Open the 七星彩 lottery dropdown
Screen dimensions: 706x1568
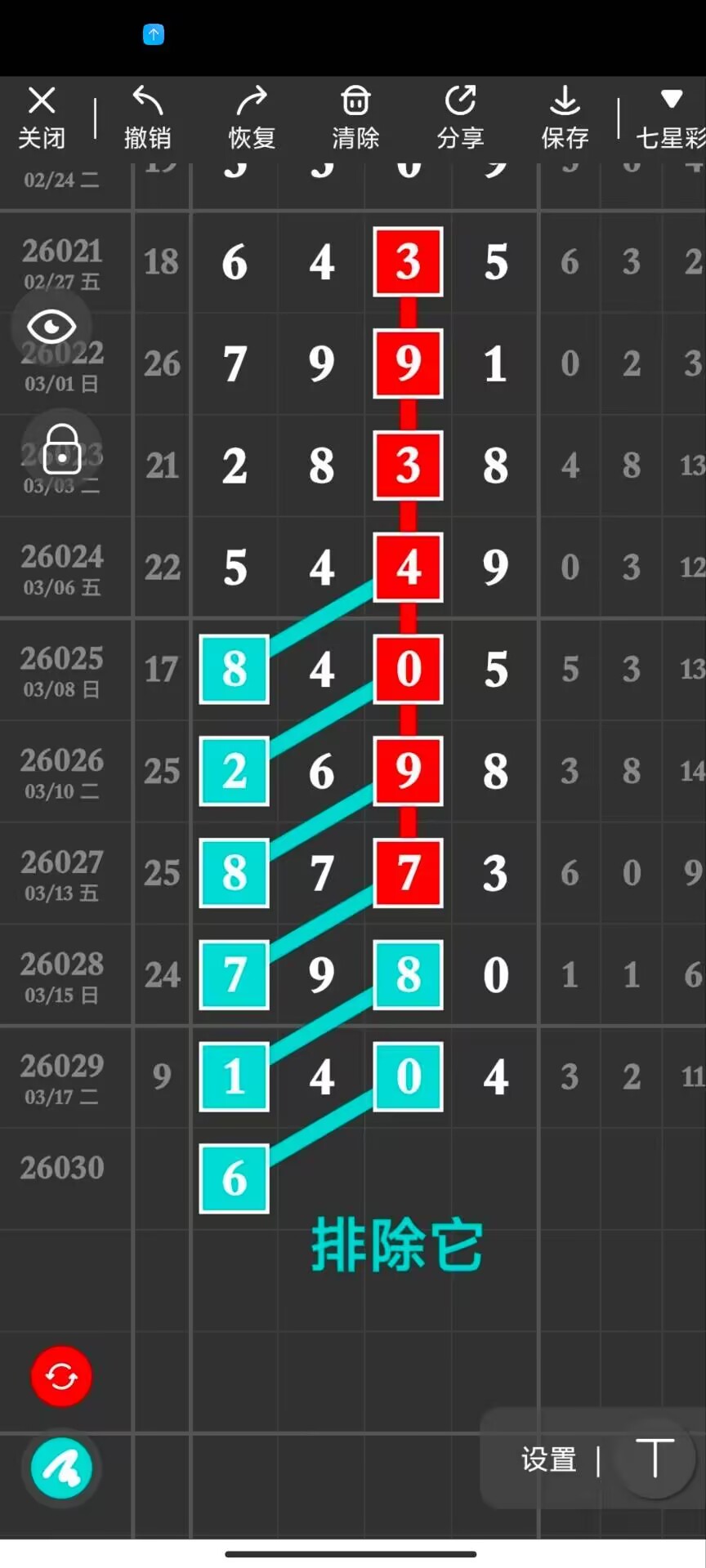670,118
